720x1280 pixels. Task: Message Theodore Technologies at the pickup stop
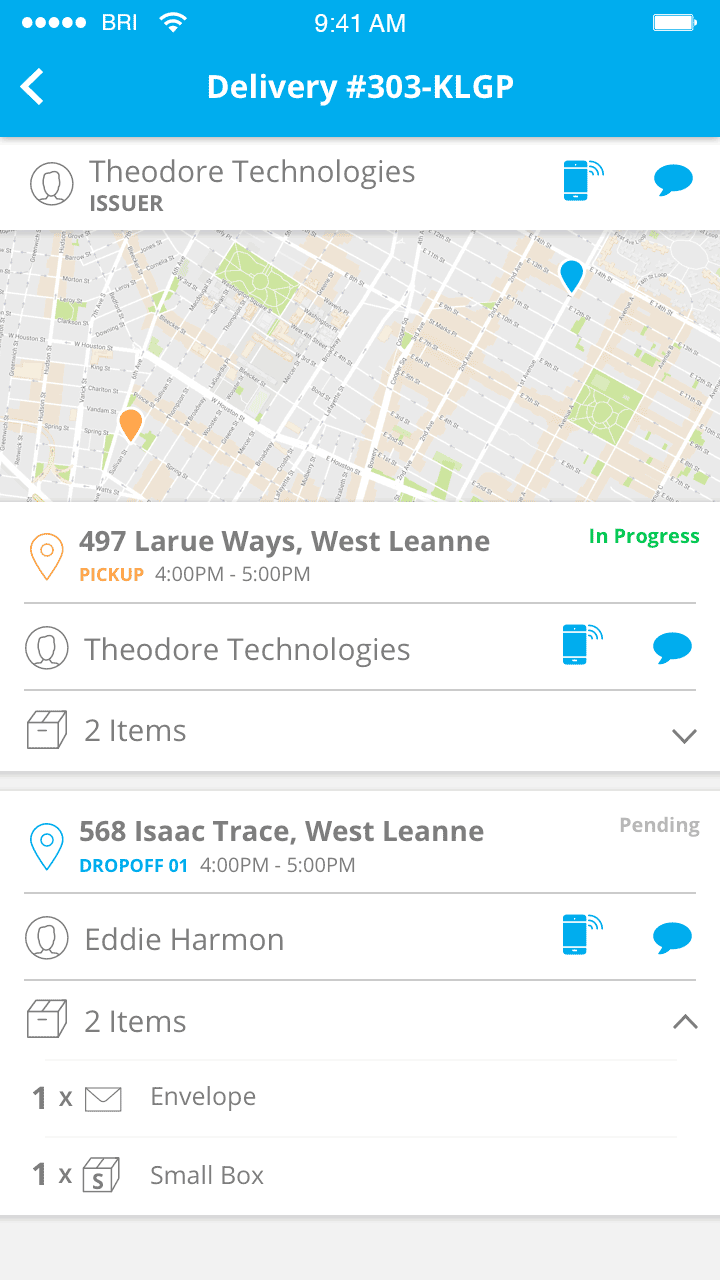(673, 648)
